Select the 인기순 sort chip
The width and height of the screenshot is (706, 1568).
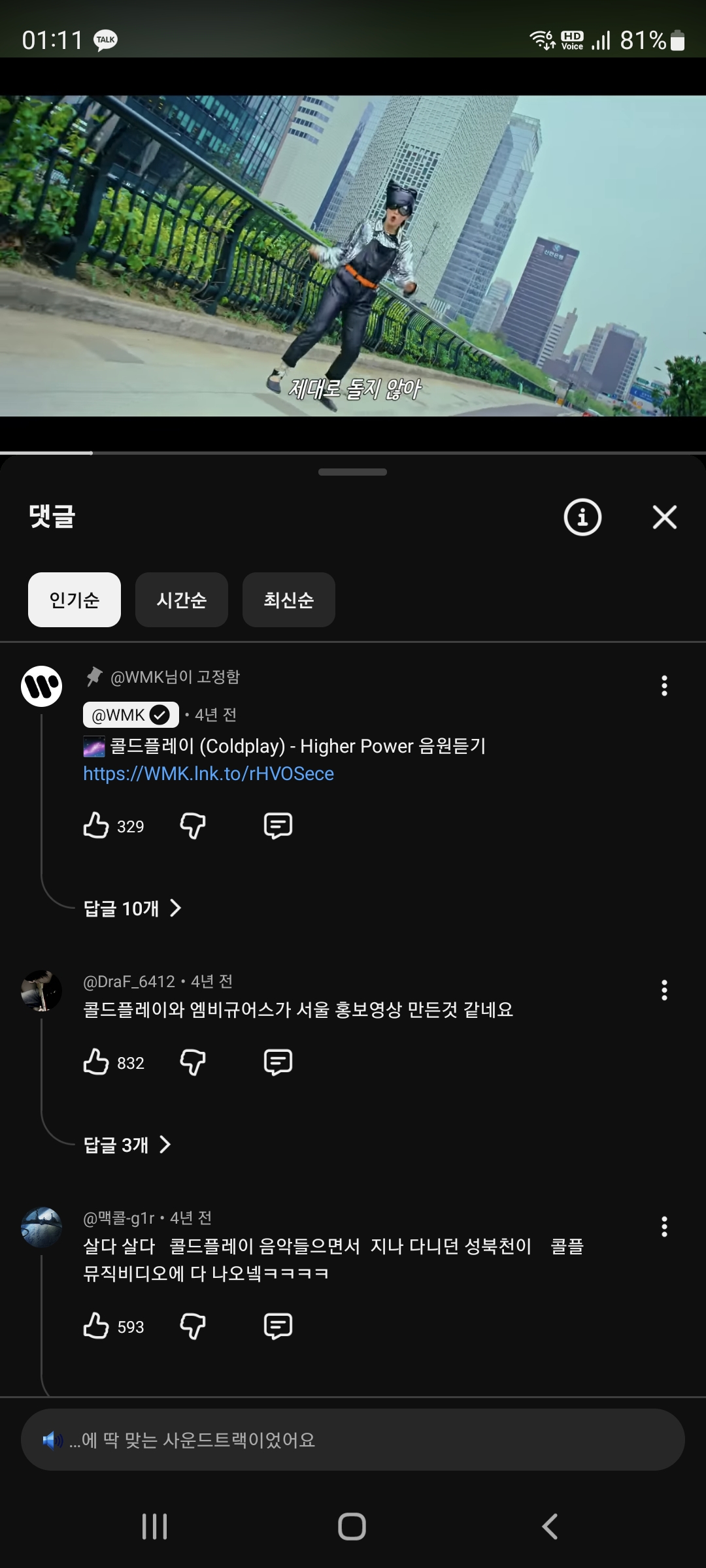coord(75,600)
